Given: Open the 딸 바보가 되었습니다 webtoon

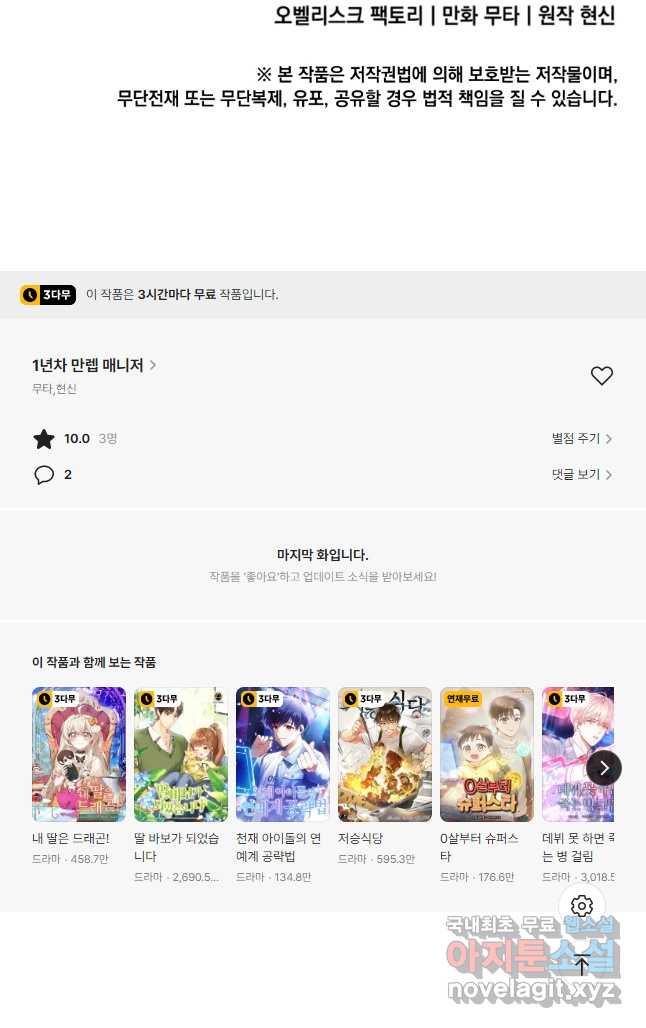Looking at the screenshot, I should point(181,754).
